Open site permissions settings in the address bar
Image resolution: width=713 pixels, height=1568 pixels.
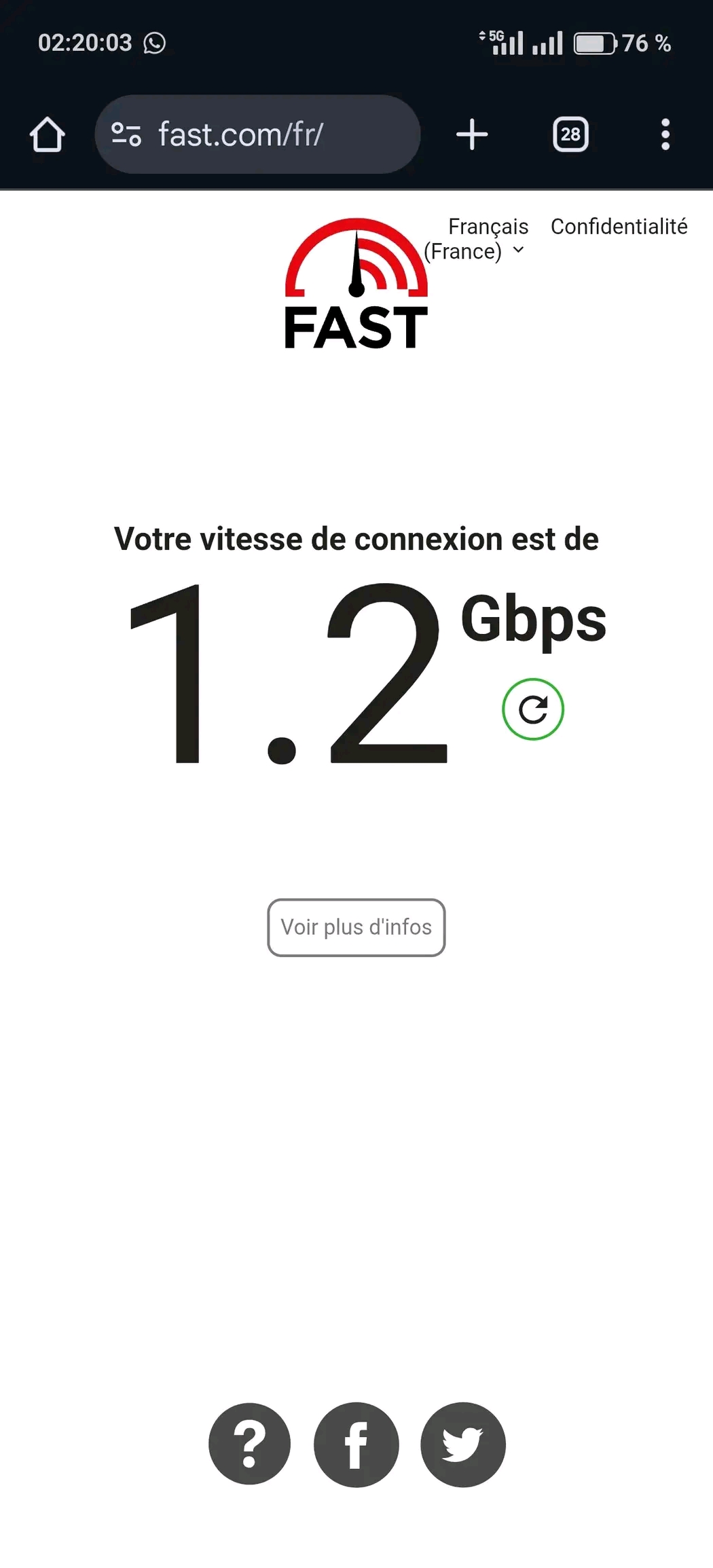128,134
